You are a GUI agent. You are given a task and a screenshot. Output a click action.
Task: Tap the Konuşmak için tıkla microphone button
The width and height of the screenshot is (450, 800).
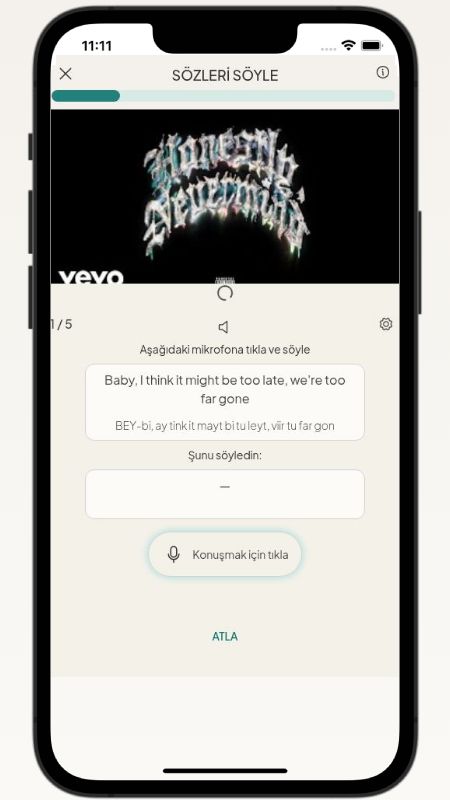[225, 555]
